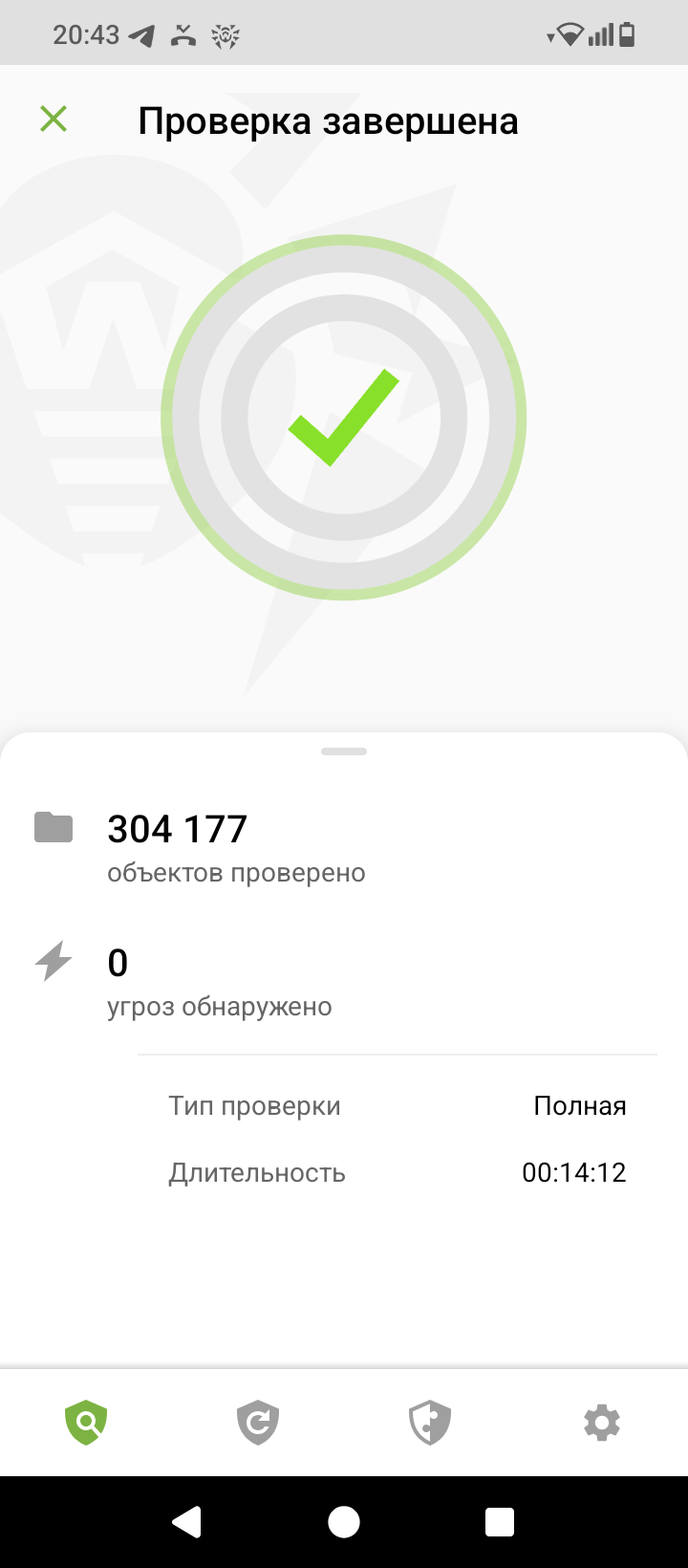This screenshot has height=1568, width=688.
Task: Go back with the system back button
Action: click(x=187, y=1521)
